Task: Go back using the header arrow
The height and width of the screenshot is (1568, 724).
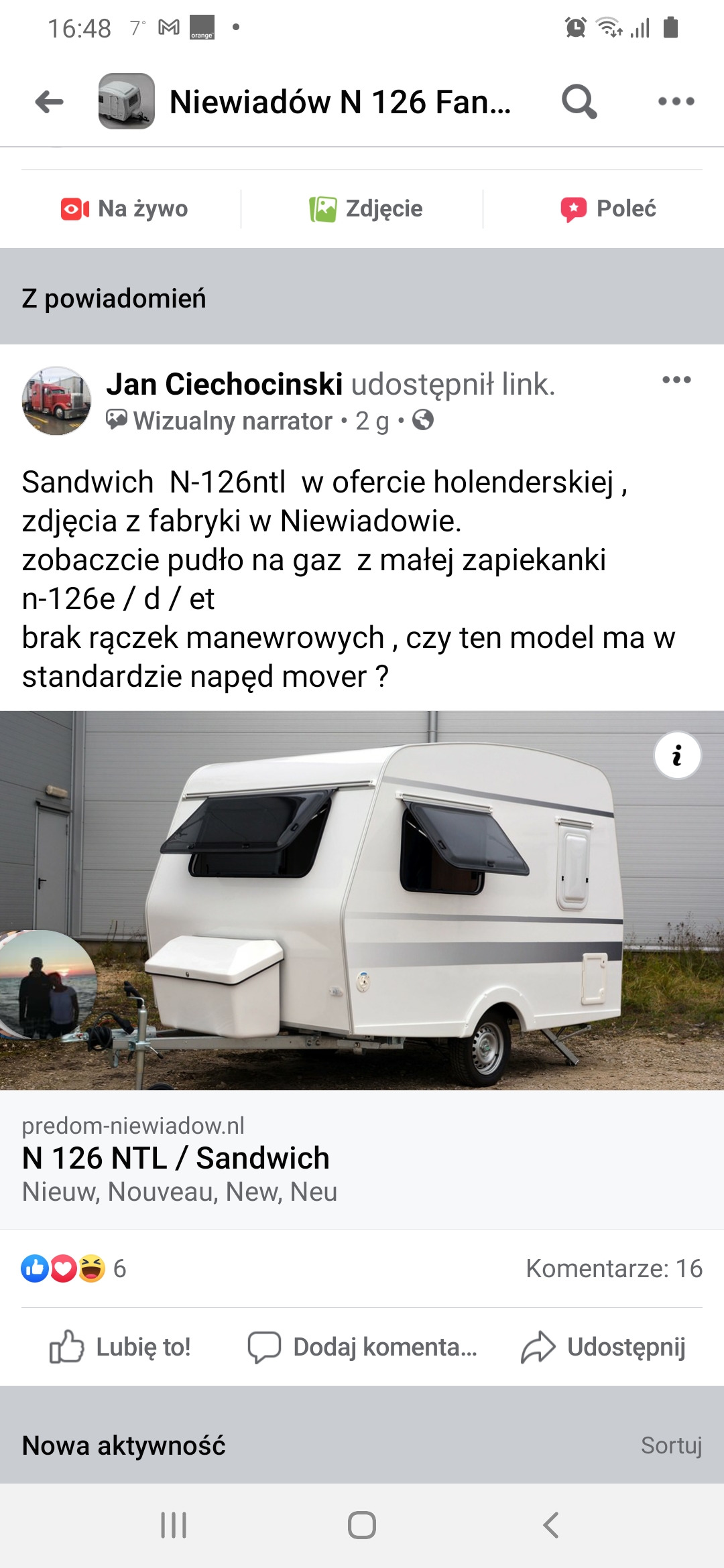Action: [49, 102]
